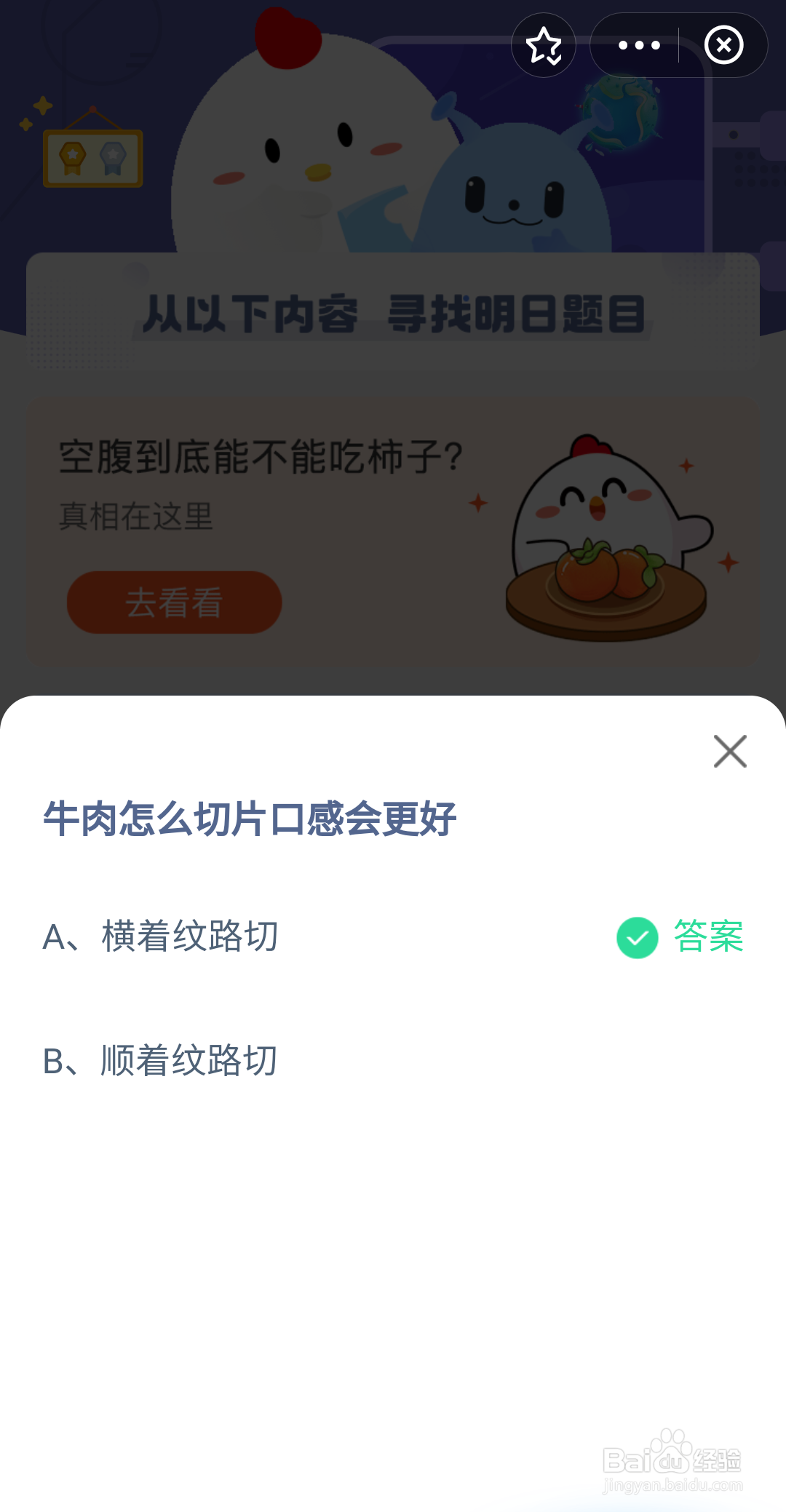Tap the star favorite icon
Image resolution: width=786 pixels, height=1512 pixels.
pos(544,45)
